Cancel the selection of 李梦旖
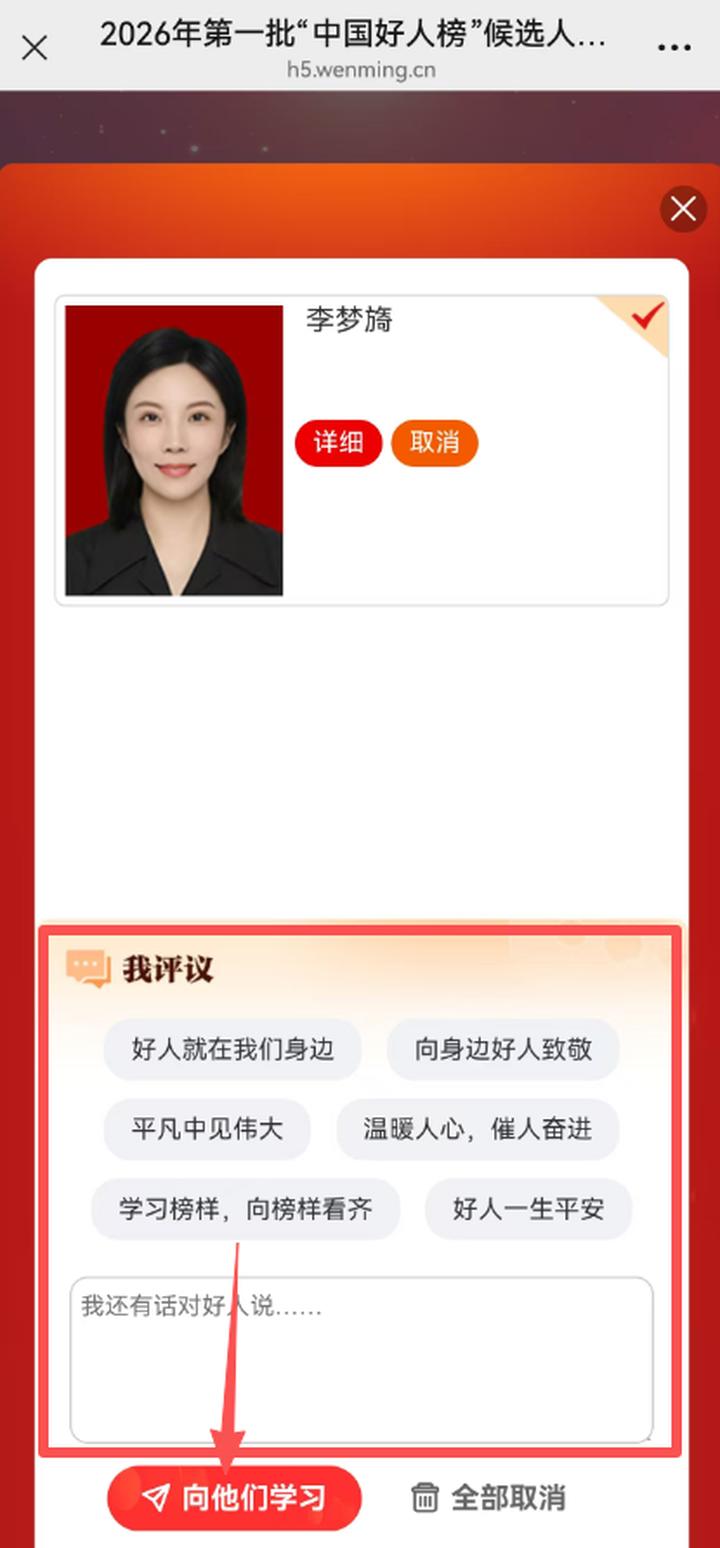 pos(434,443)
